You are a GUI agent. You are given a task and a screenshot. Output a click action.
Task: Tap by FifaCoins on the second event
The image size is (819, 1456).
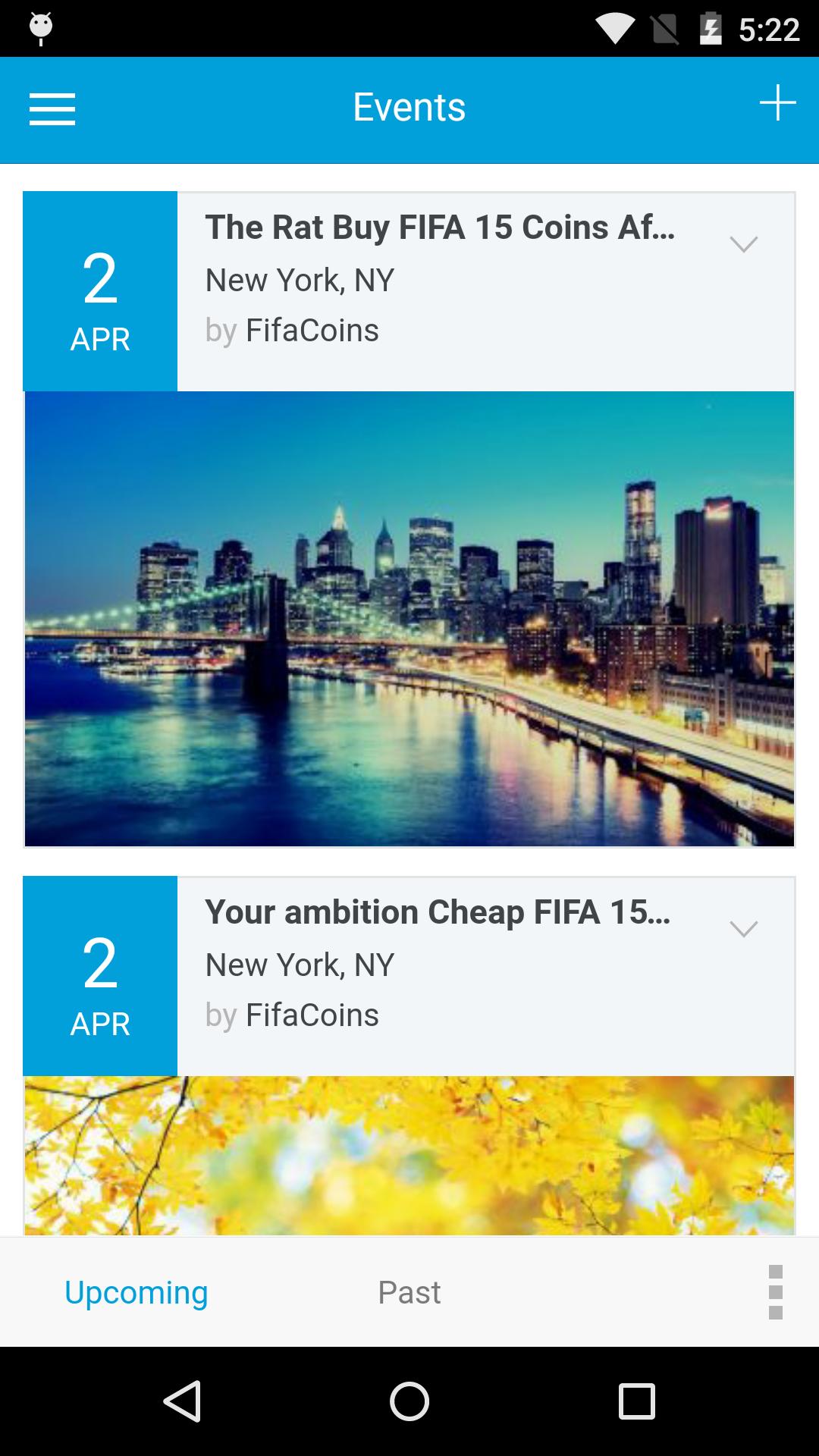[293, 1014]
